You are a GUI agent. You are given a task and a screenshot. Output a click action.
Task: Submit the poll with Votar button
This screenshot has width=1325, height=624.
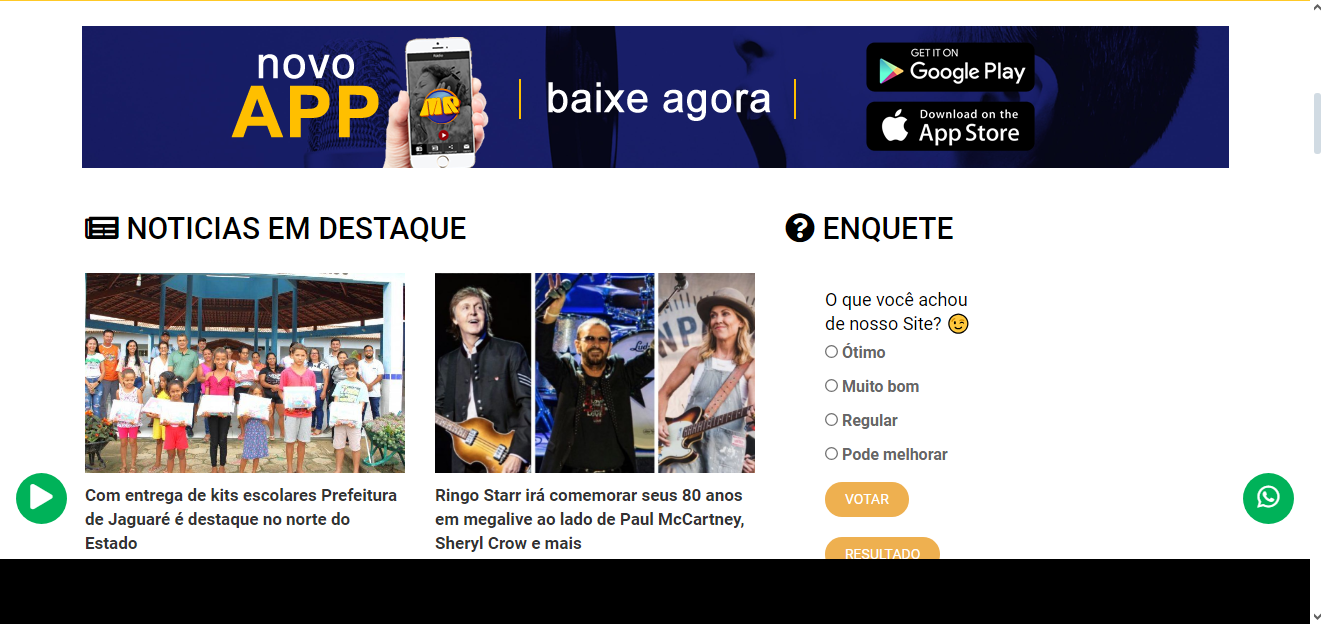[x=867, y=499]
